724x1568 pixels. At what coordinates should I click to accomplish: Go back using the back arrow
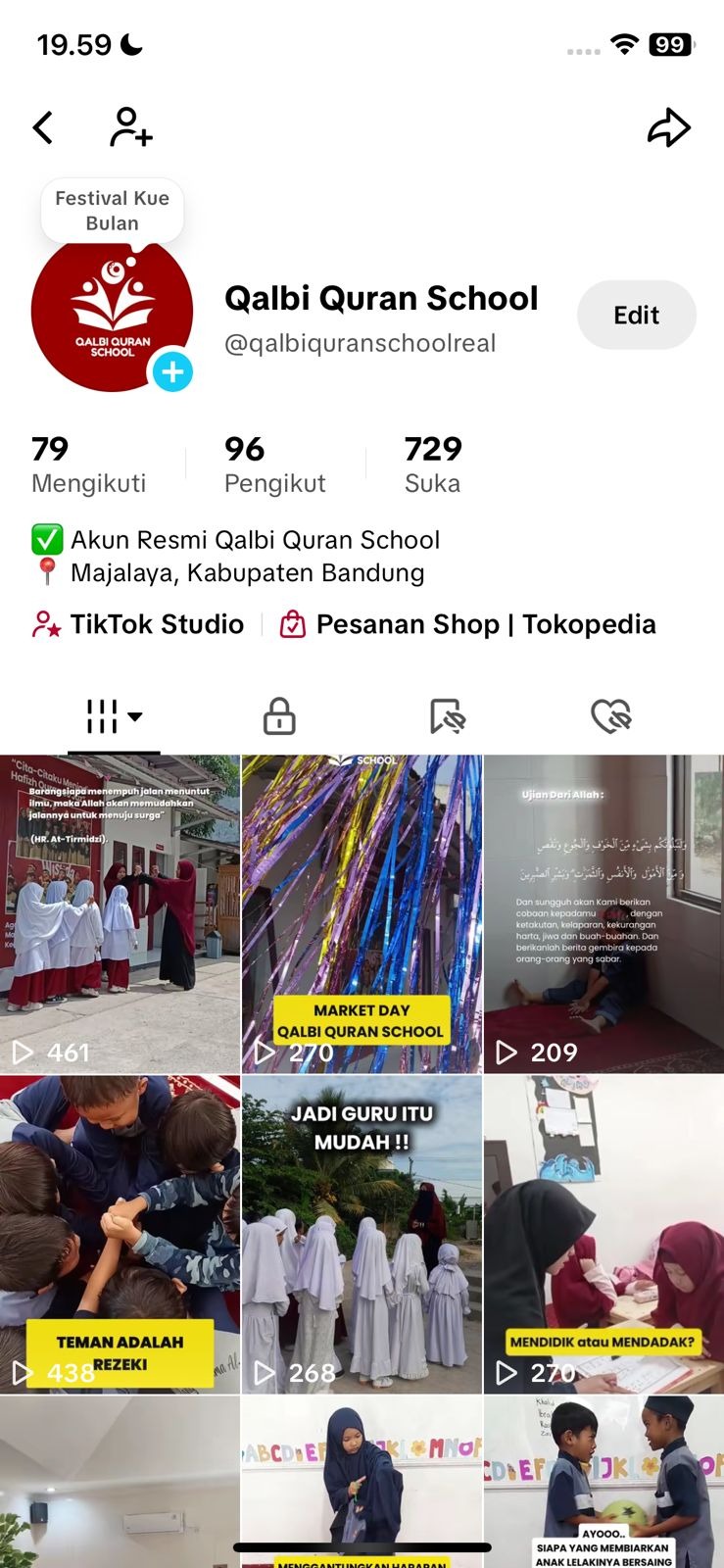pos(42,127)
